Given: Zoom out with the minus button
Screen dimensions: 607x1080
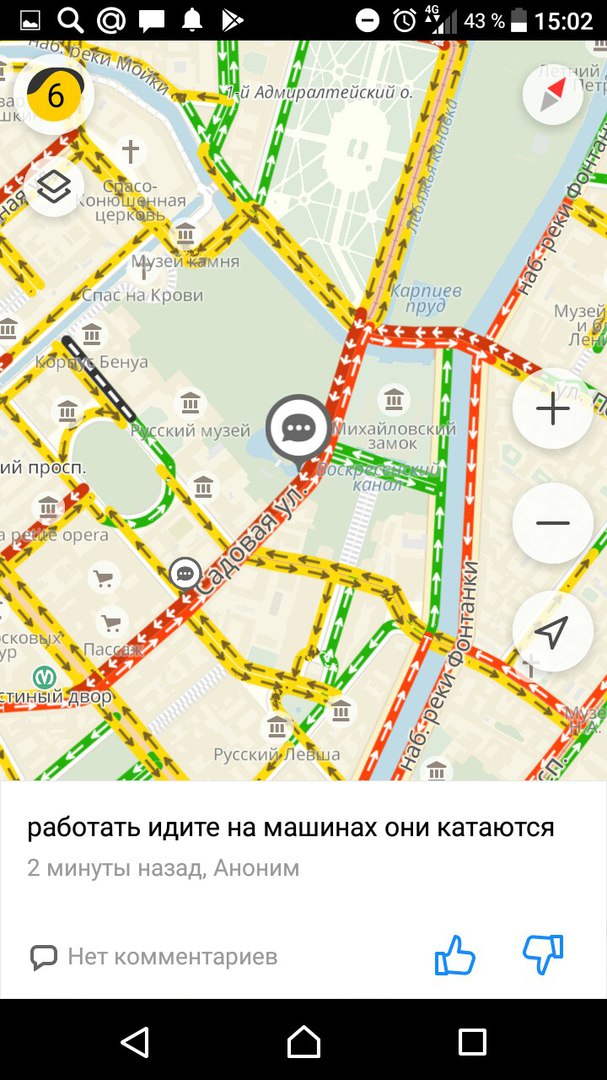Looking at the screenshot, I should tap(552, 523).
